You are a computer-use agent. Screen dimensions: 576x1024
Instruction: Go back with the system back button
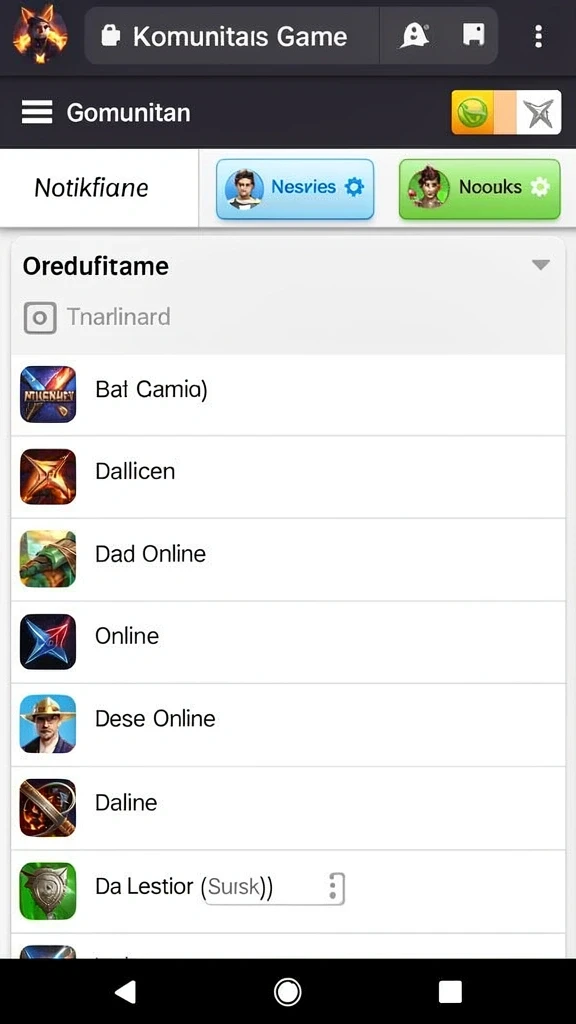pyautogui.click(x=125, y=991)
